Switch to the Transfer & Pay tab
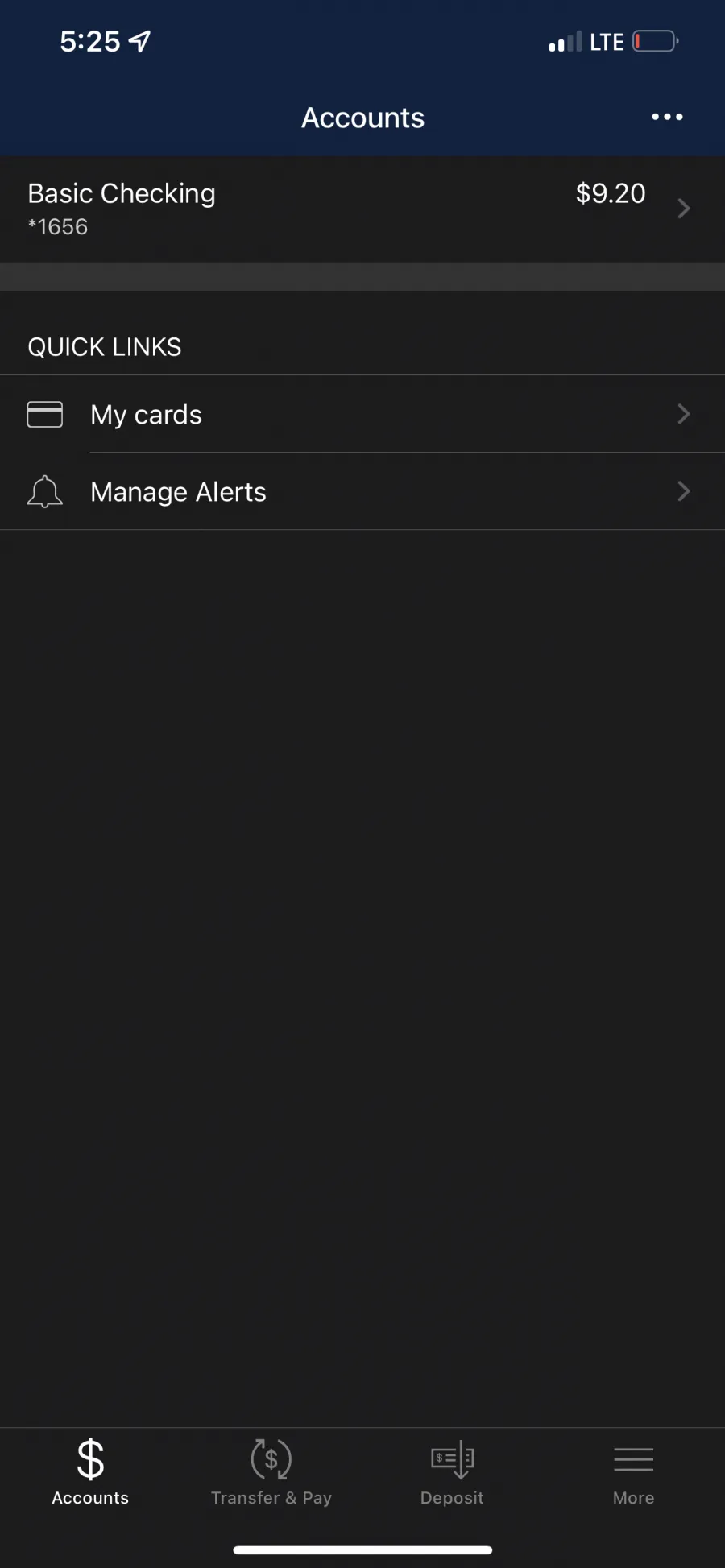The width and height of the screenshot is (725, 1568). click(271, 1472)
